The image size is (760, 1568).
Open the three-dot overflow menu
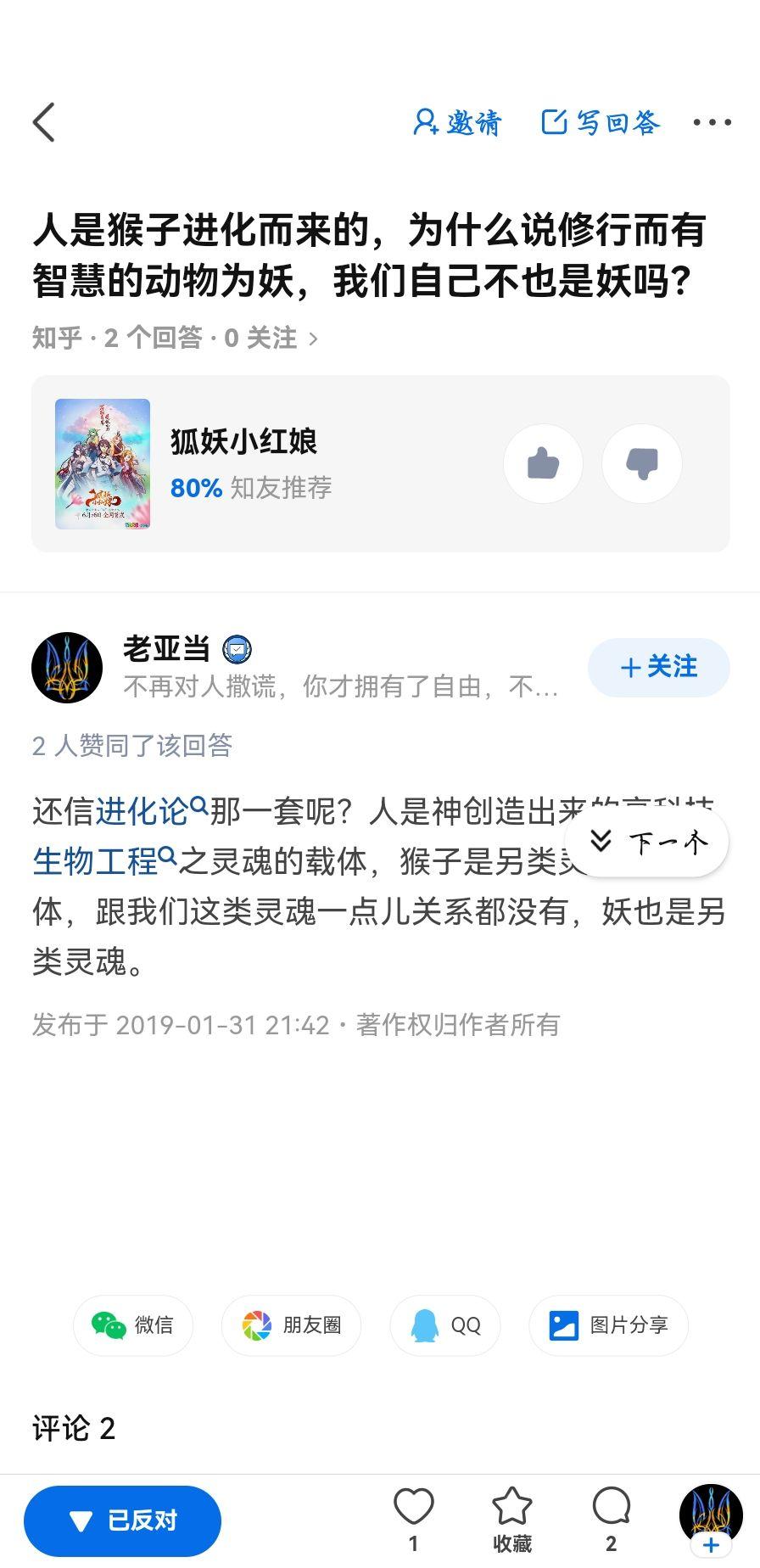coord(712,122)
